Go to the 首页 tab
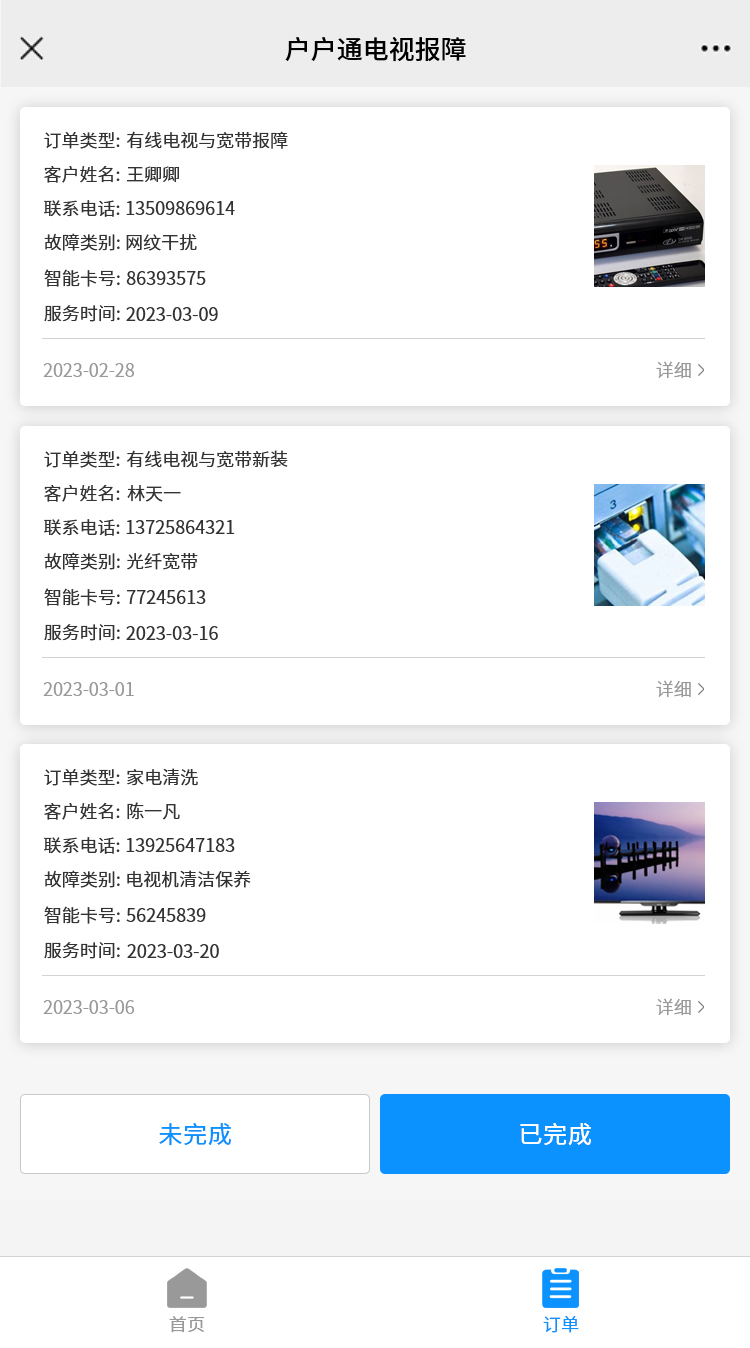The height and width of the screenshot is (1348, 750). (x=187, y=1300)
